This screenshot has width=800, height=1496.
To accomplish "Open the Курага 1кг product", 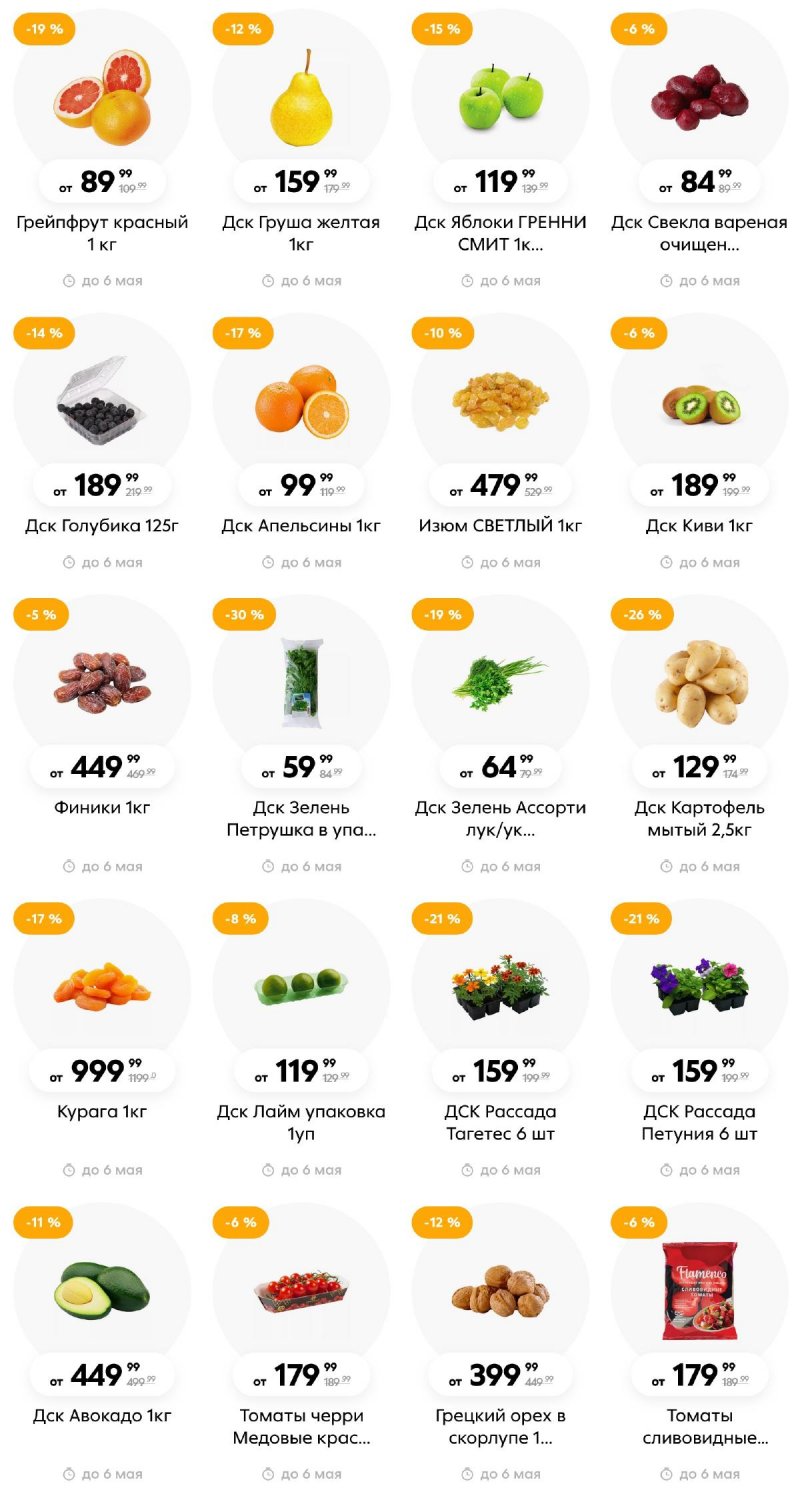I will (102, 988).
